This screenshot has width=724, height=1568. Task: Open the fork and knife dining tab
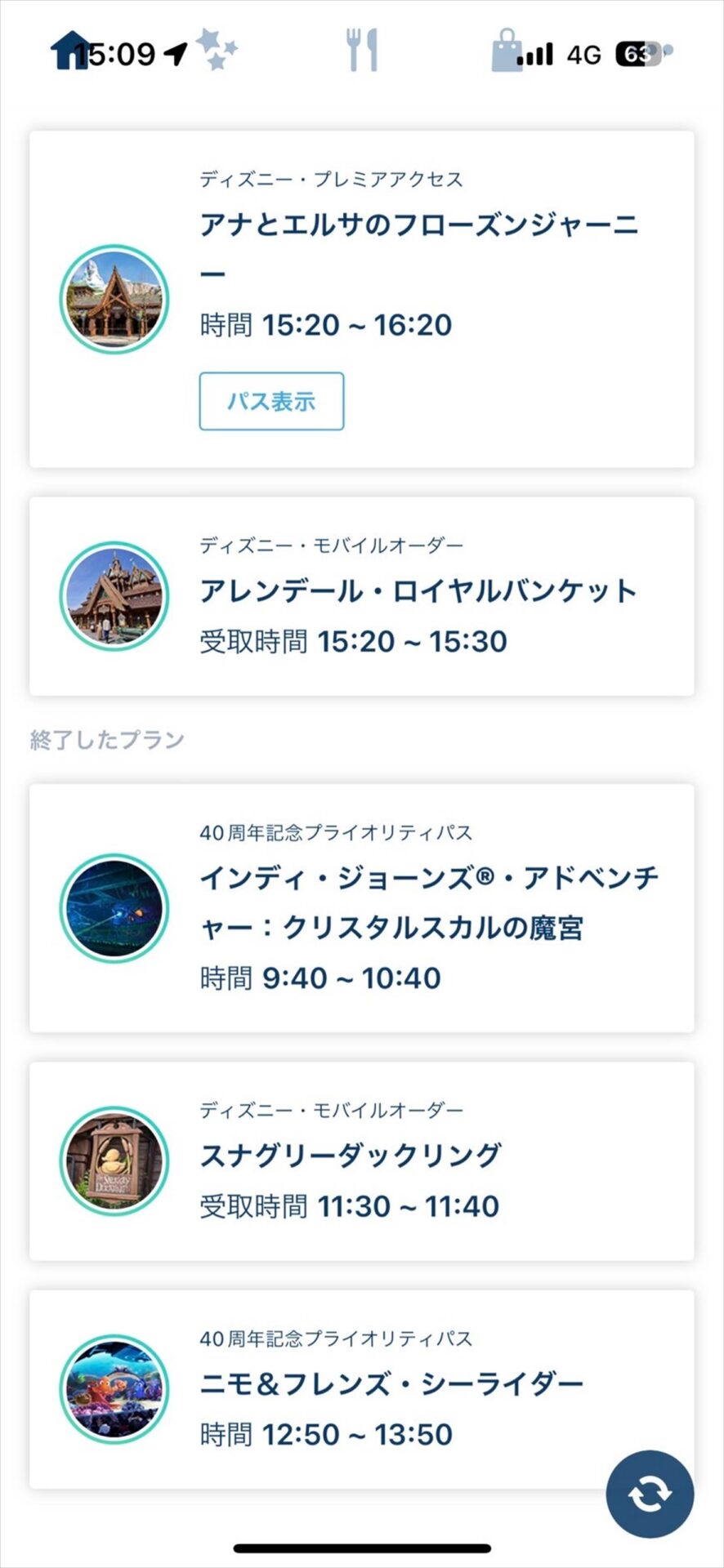[x=361, y=51]
